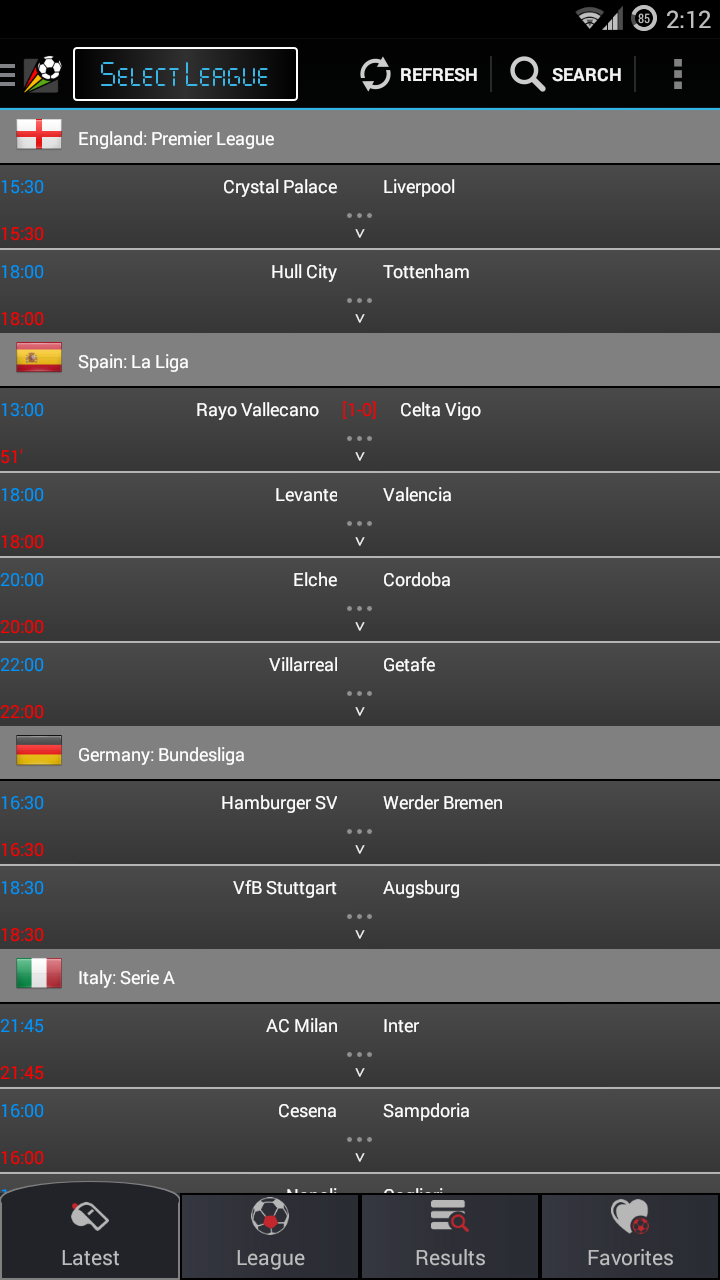This screenshot has width=720, height=1280.
Task: Open the navigation drawer menu
Action: click(x=11, y=74)
